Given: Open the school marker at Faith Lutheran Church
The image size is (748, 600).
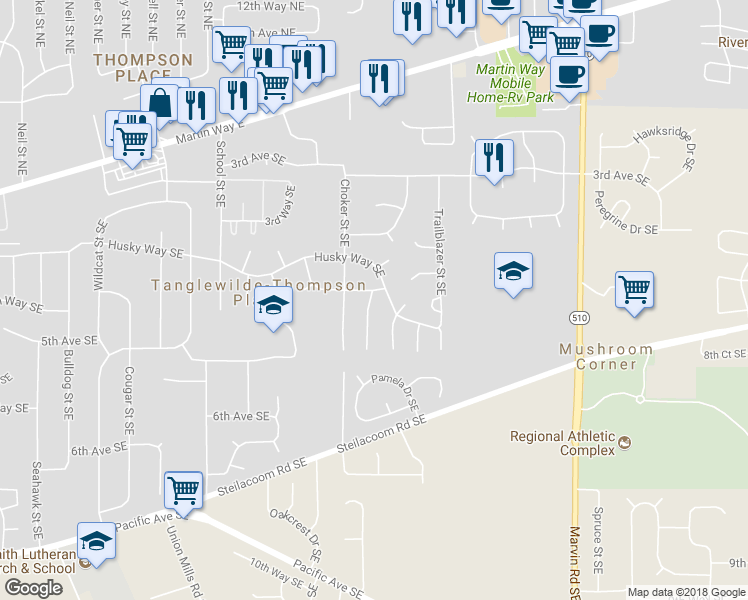Looking at the screenshot, I should pos(96,541).
